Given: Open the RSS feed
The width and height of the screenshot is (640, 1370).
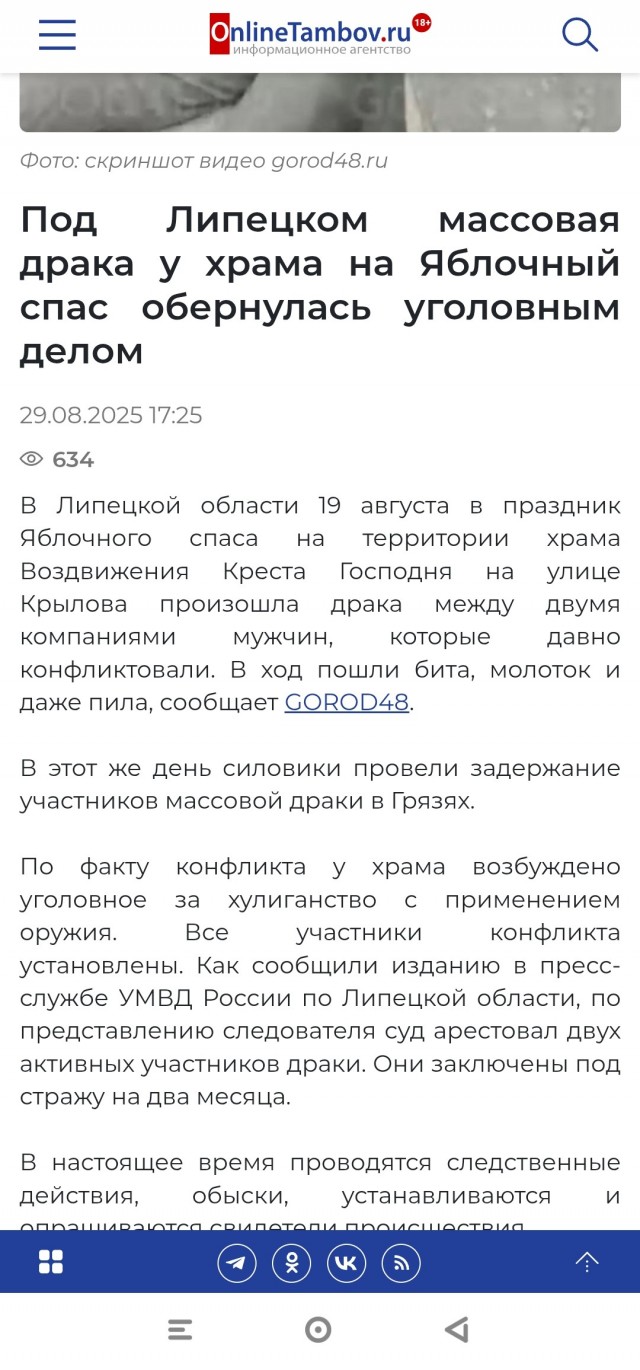Looking at the screenshot, I should pos(401,1263).
